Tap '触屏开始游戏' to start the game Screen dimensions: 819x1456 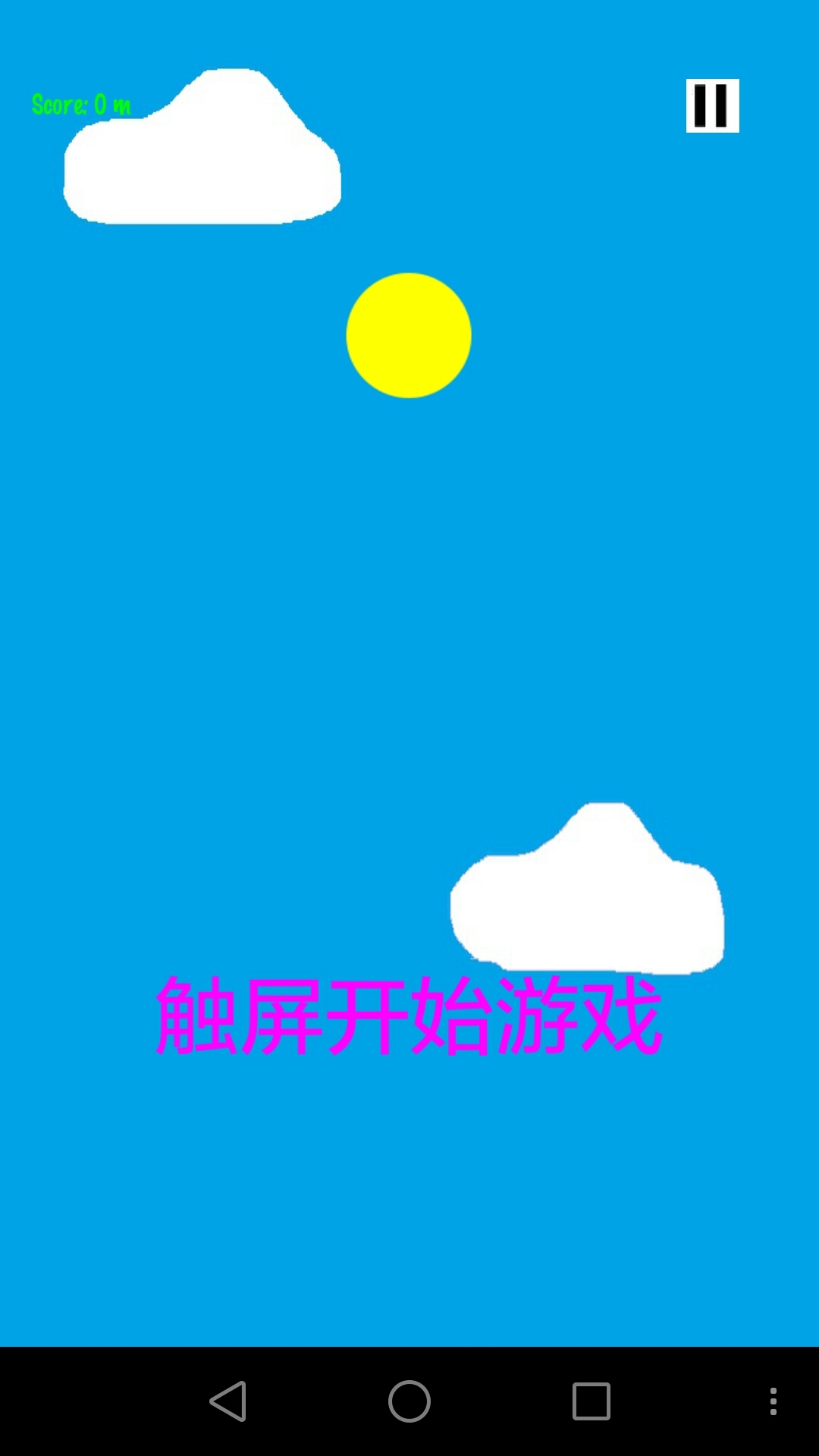409,1015
